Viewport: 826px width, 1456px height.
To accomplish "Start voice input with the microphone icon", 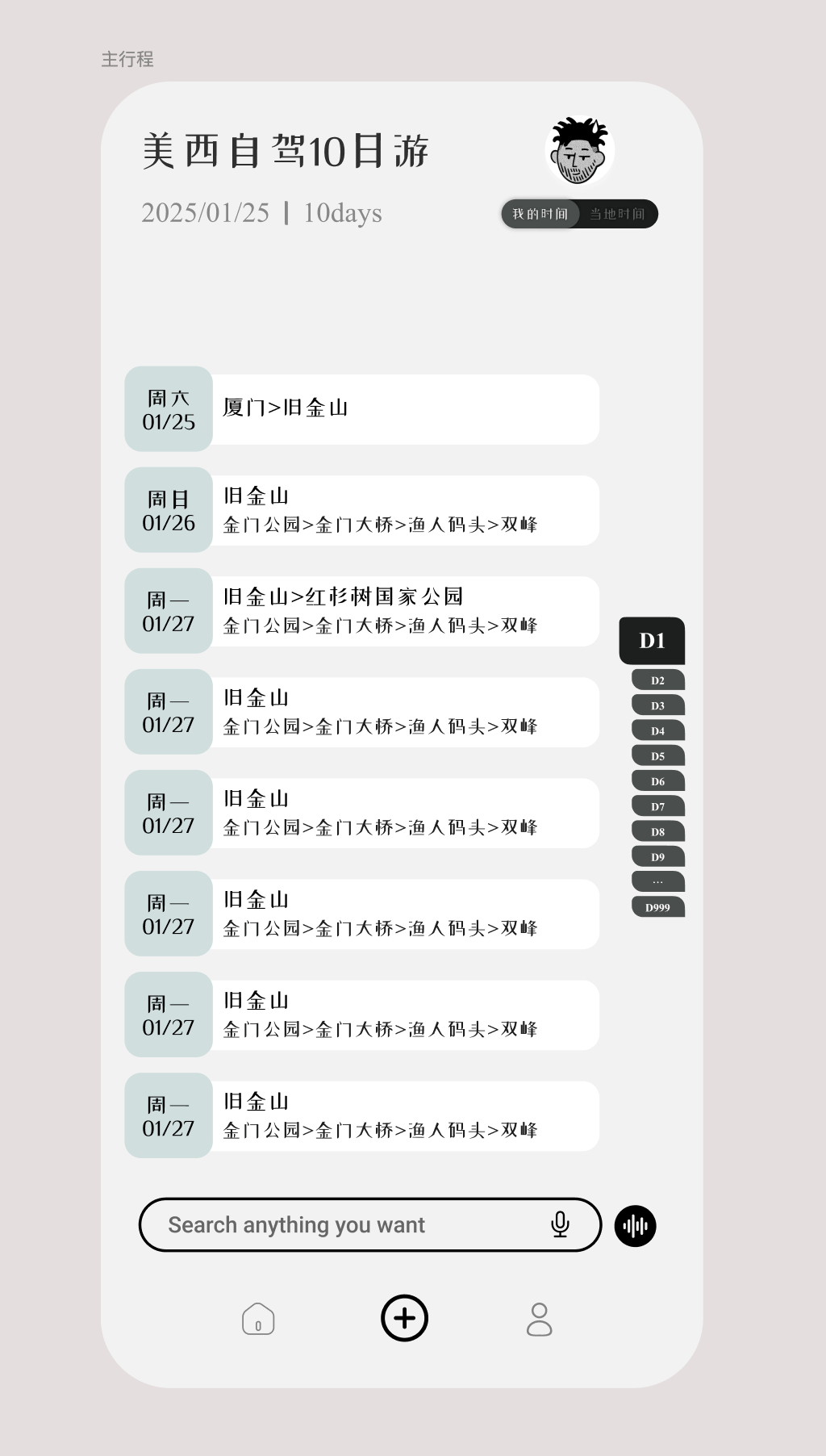I will pos(560,1225).
